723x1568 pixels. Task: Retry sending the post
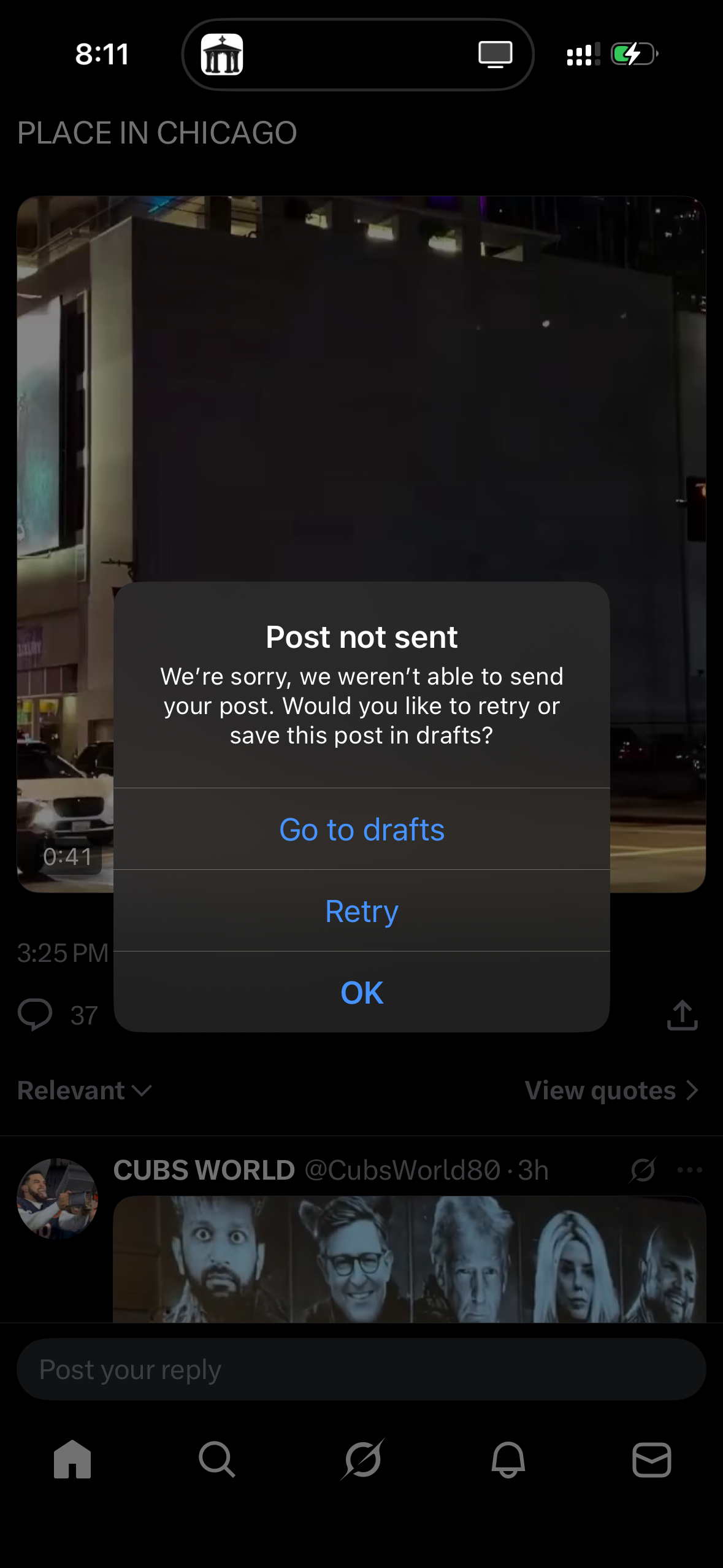pyautogui.click(x=361, y=911)
